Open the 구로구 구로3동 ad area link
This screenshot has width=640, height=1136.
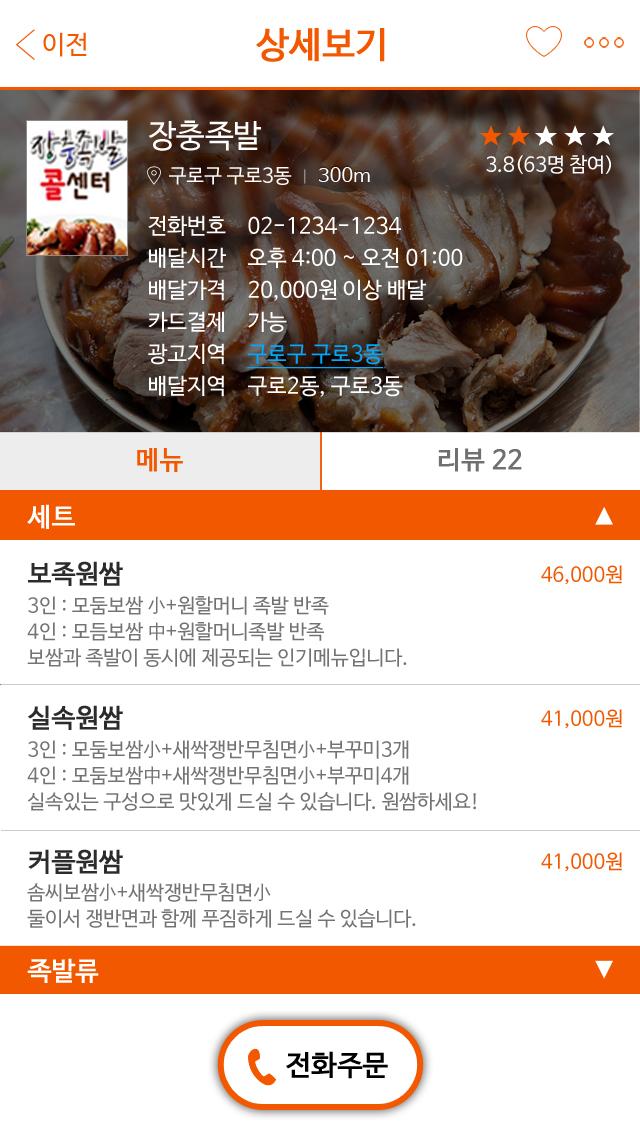[315, 353]
